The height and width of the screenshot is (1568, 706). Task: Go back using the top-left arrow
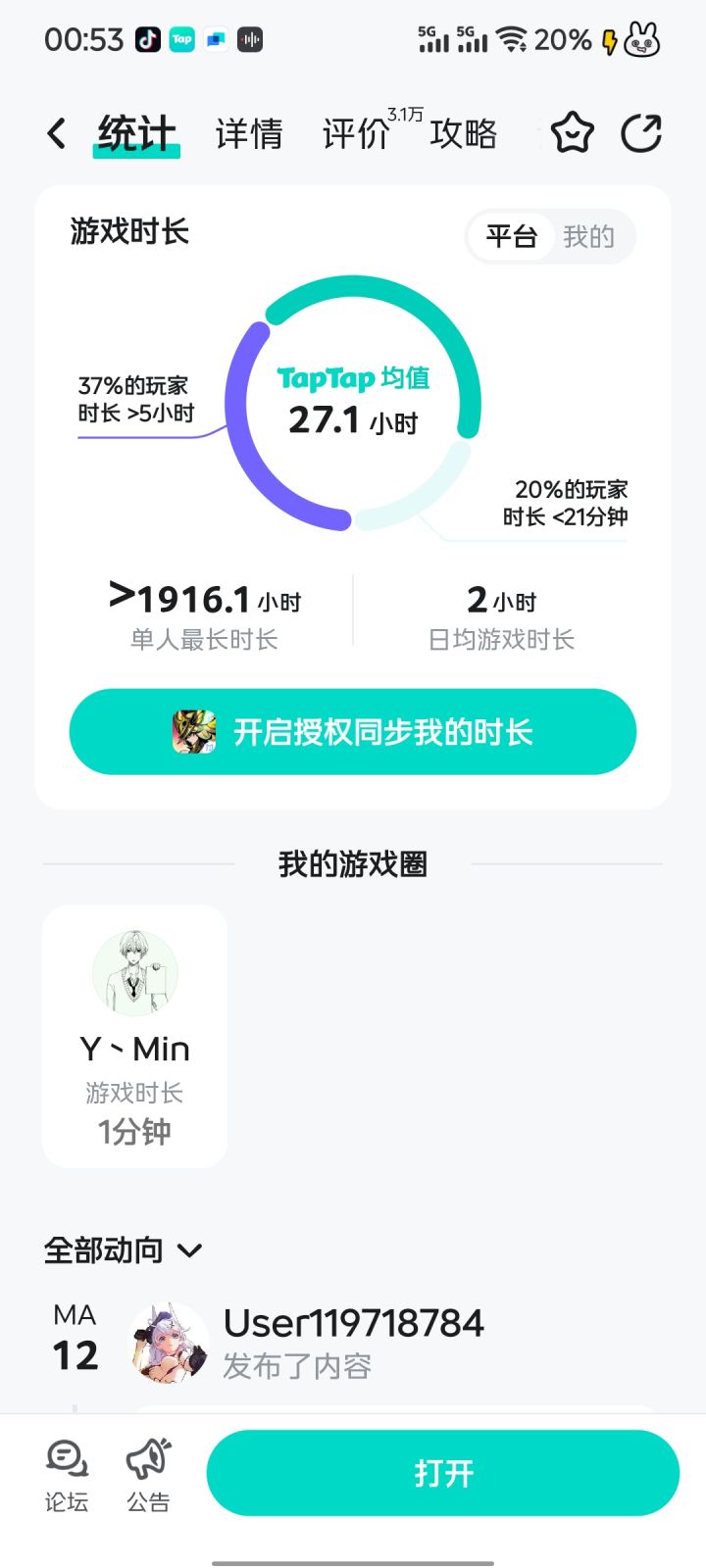(x=57, y=133)
